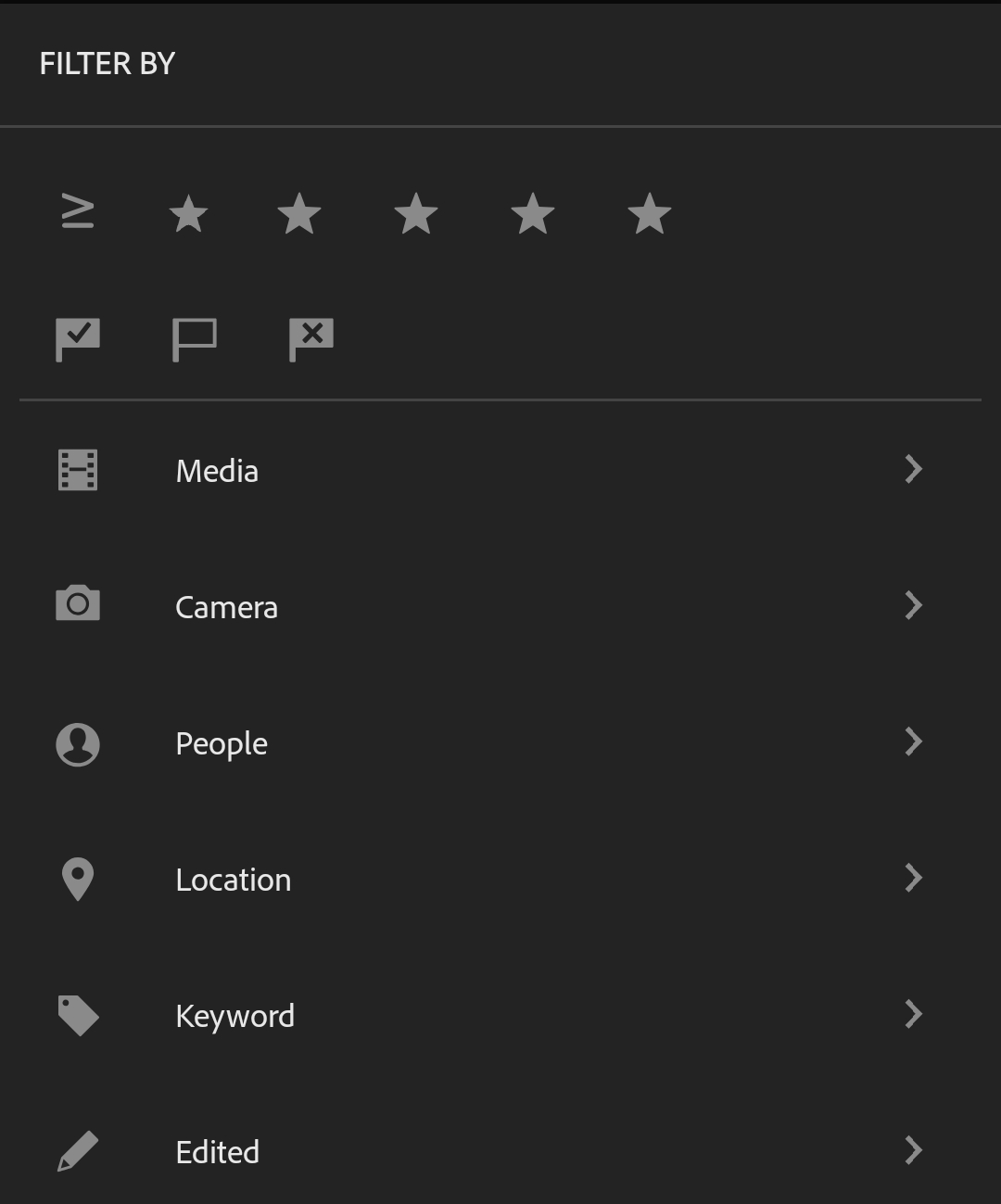
Task: Click the Edited filter row
Action: [500, 1150]
